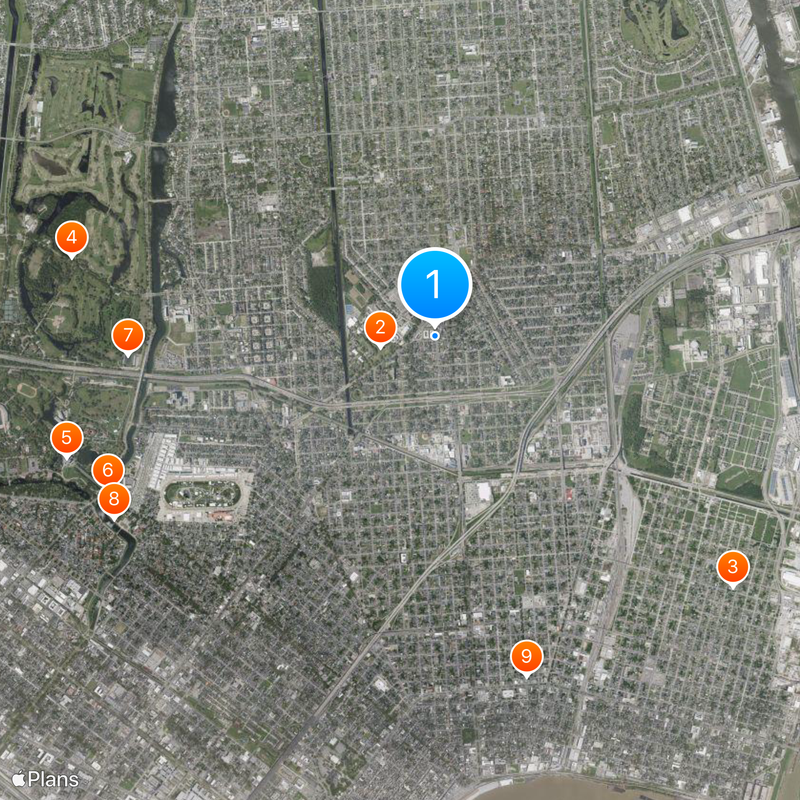
Task: Open the orange map pin numbered 7
Action: click(127, 335)
